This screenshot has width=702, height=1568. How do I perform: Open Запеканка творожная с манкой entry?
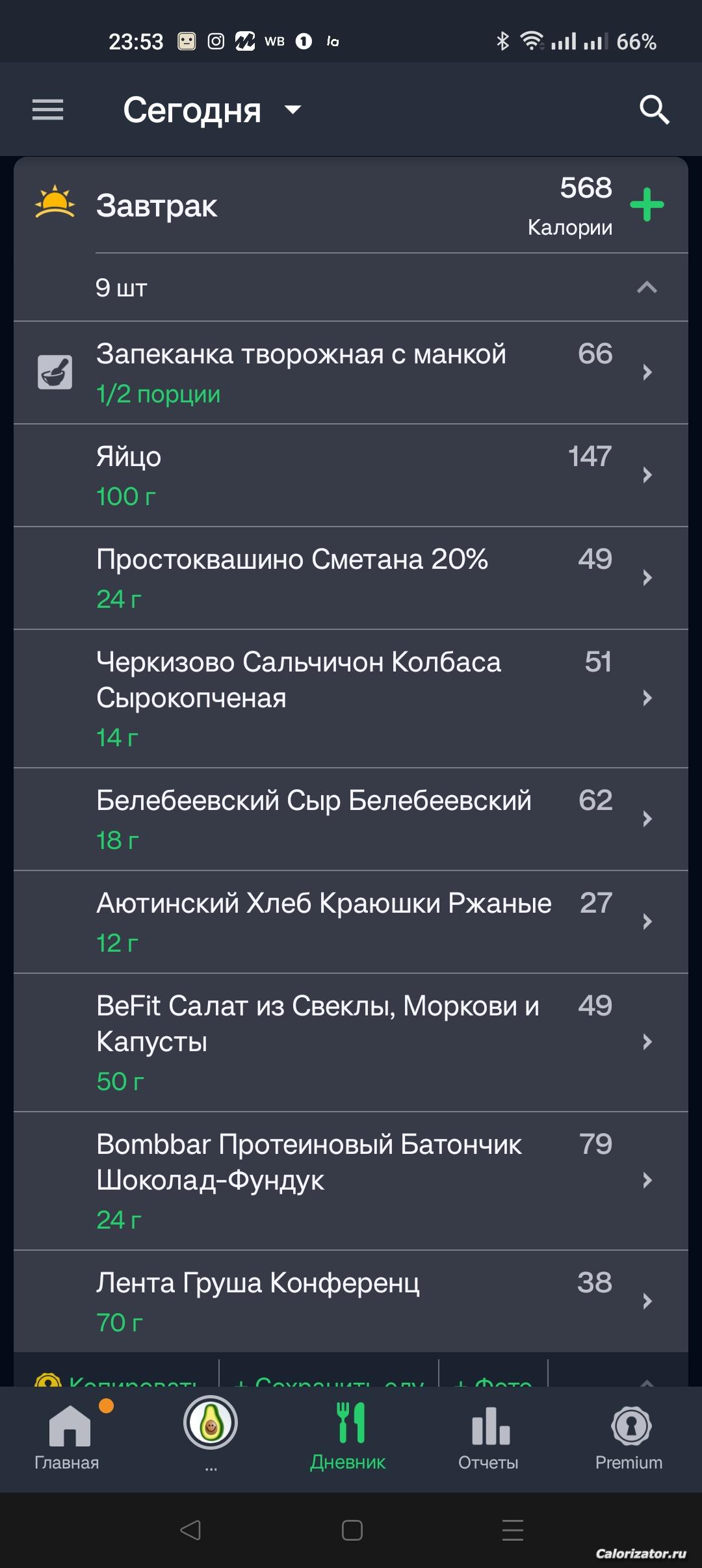click(x=351, y=372)
